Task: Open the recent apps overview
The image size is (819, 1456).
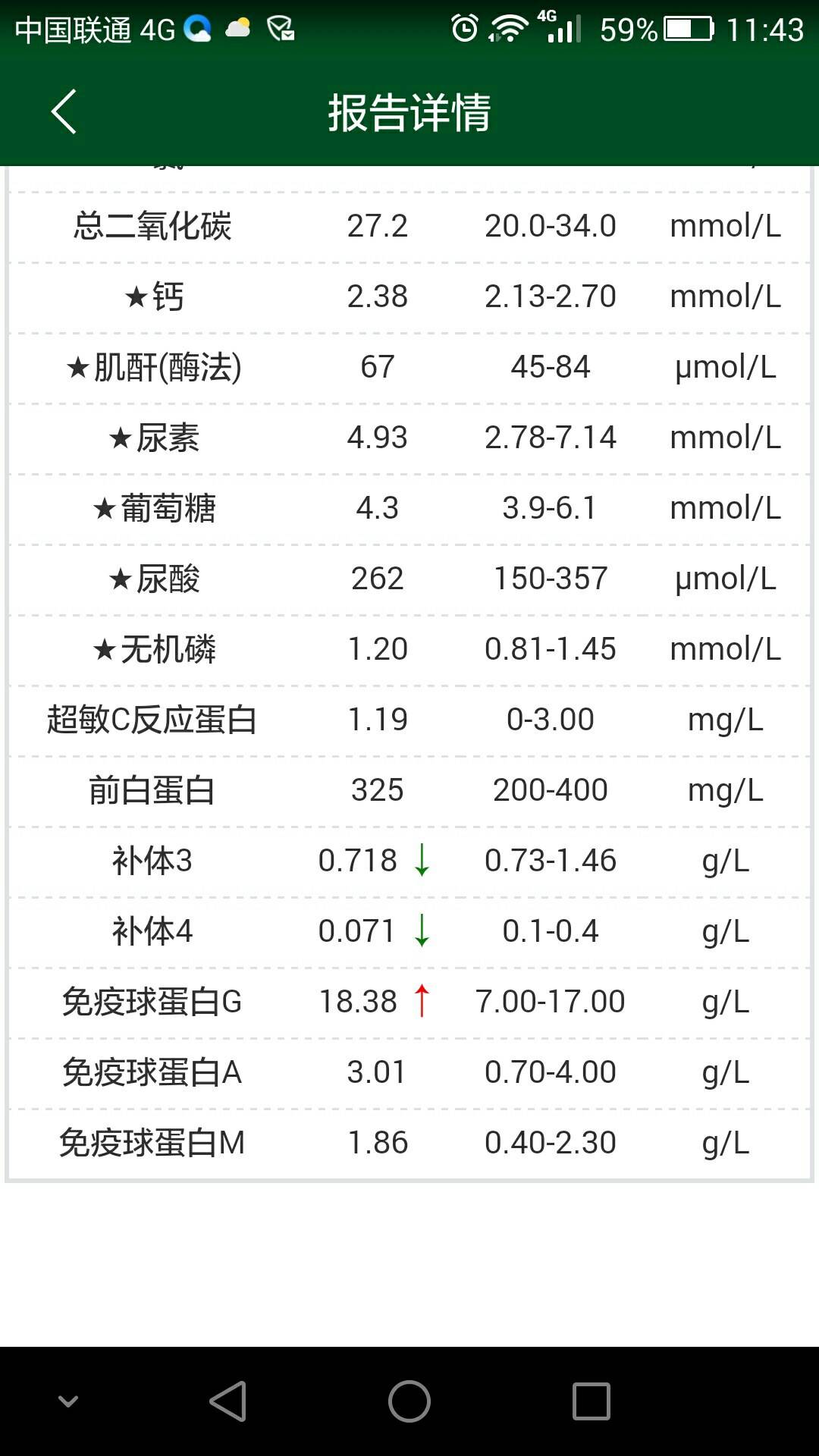Action: tap(591, 1401)
